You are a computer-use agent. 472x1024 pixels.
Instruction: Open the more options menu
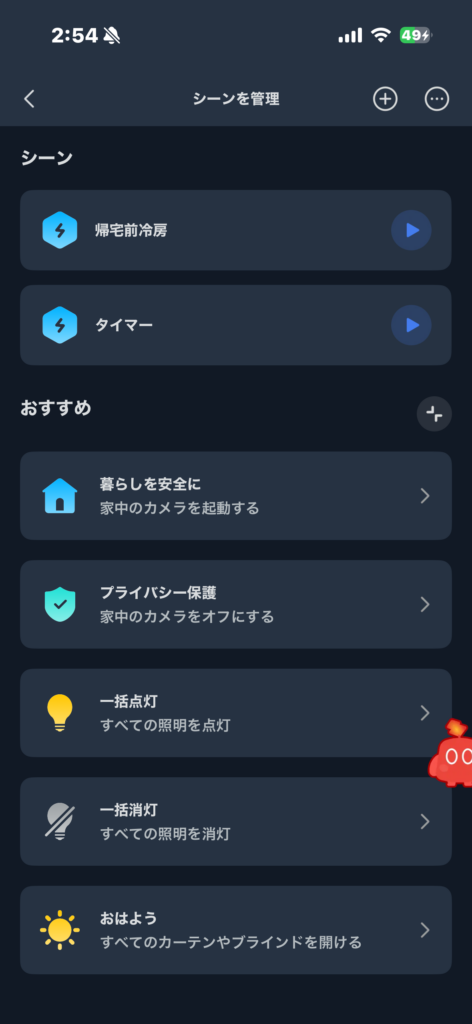437,99
